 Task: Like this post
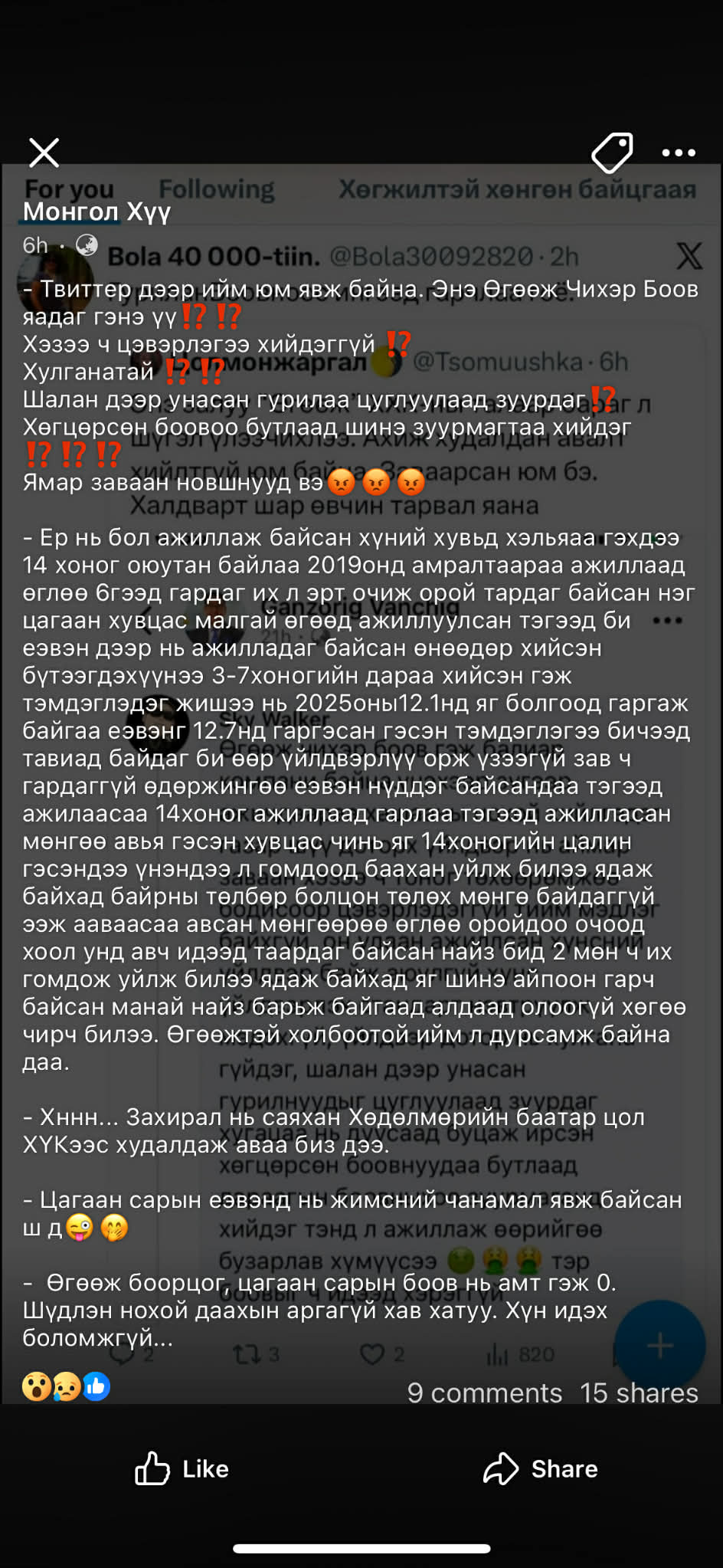[x=182, y=1468]
